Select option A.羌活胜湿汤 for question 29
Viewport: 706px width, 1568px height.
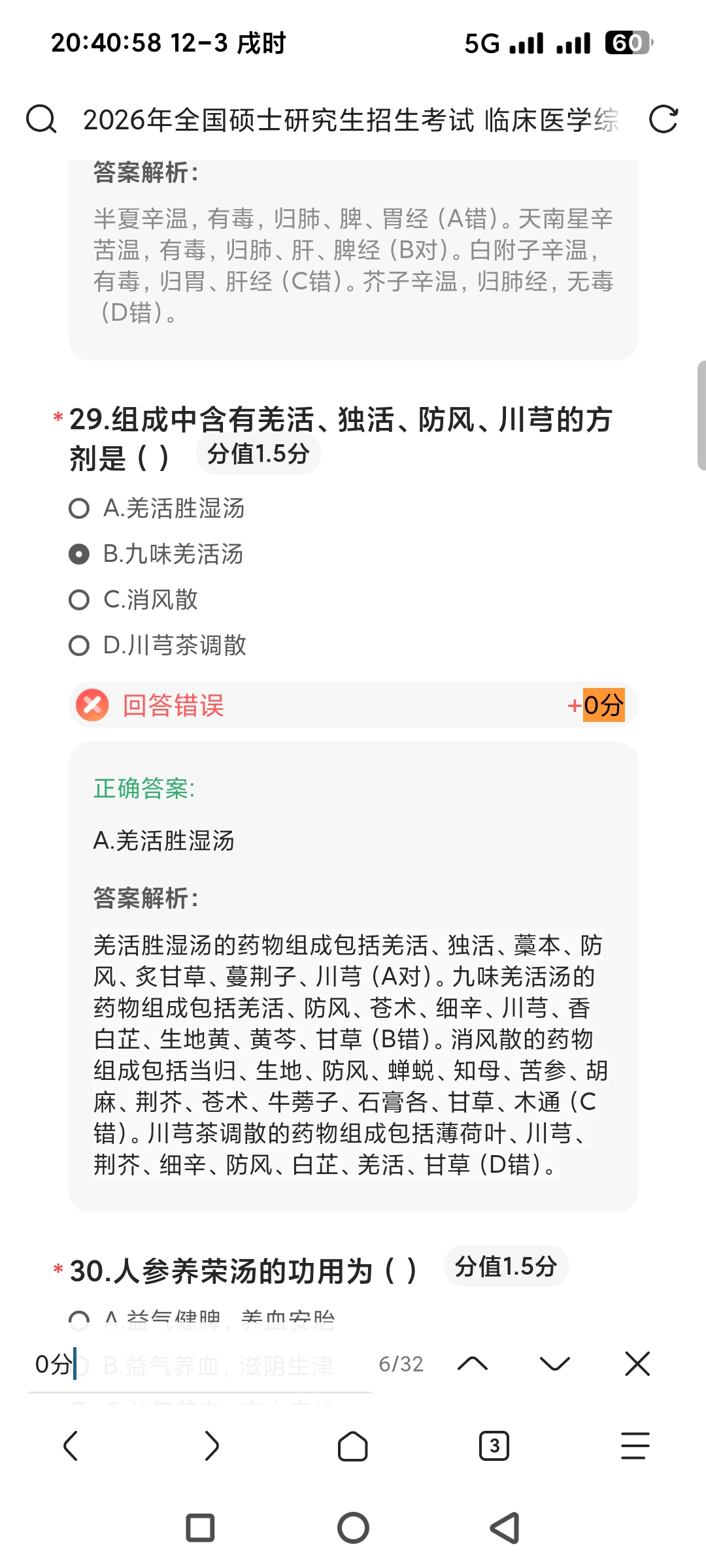point(79,508)
